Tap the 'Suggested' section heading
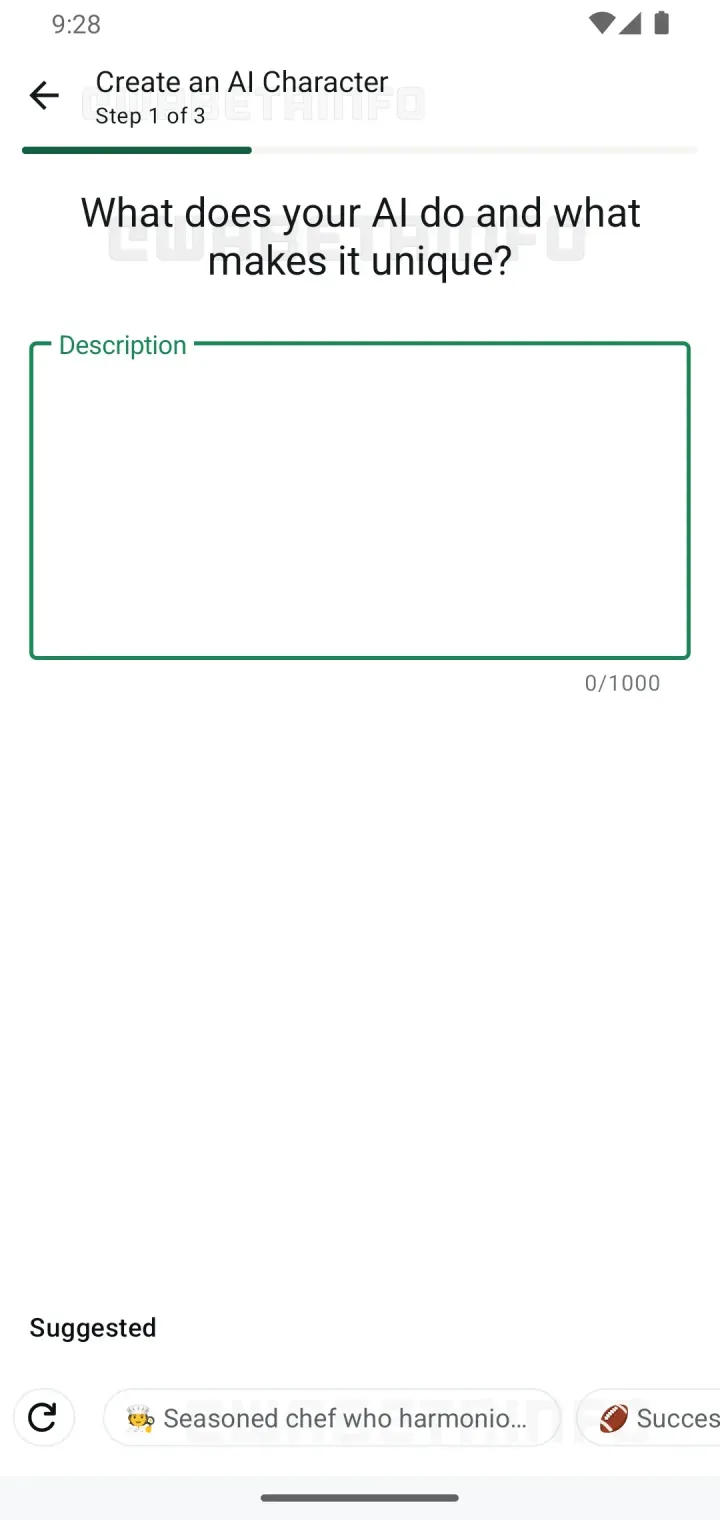The height and width of the screenshot is (1520, 720). tap(93, 1327)
